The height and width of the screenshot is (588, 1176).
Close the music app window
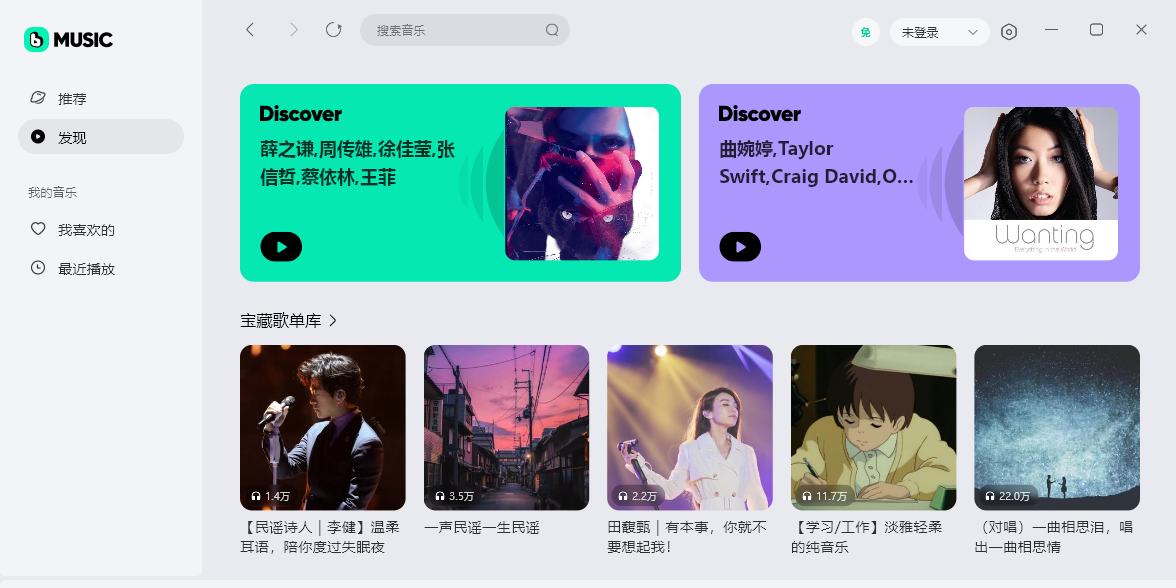click(1141, 30)
